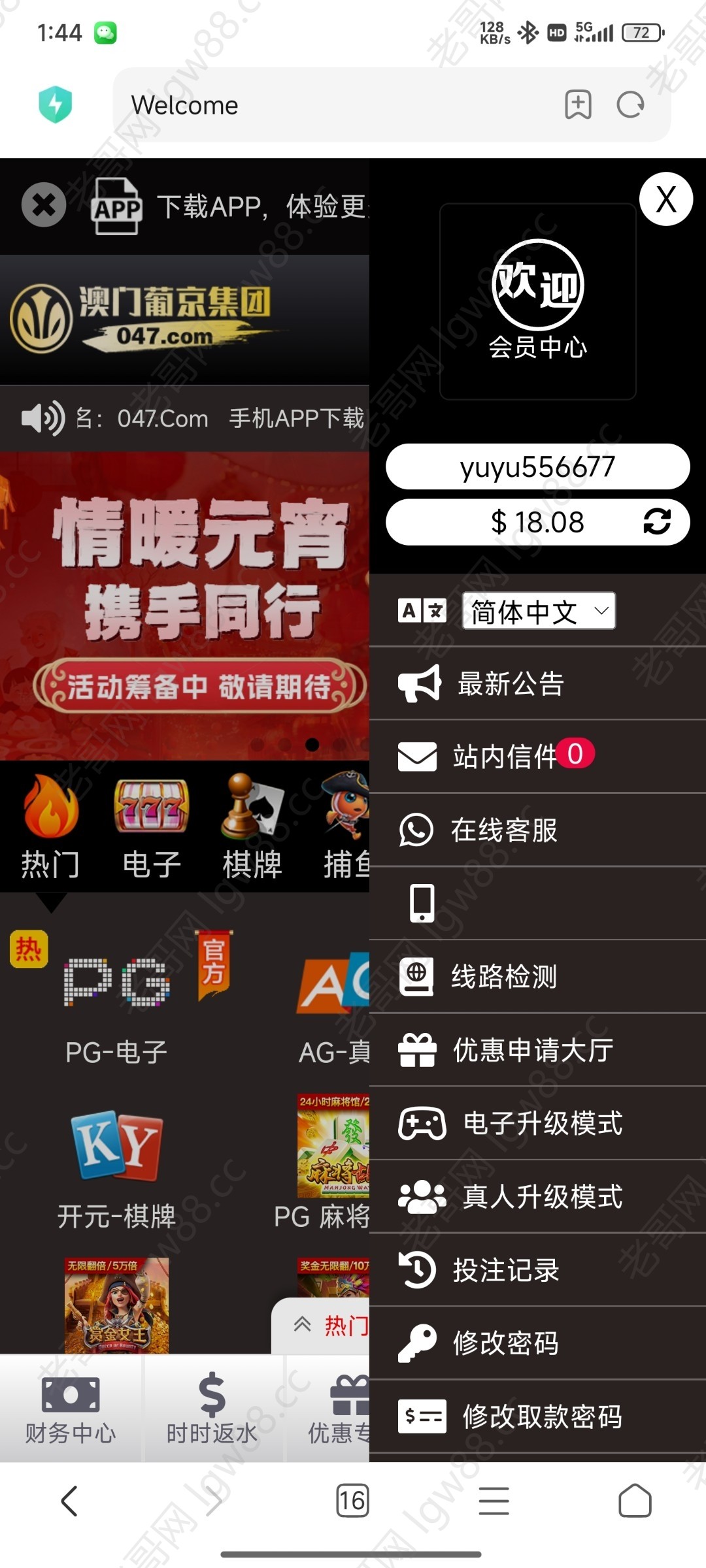Screen dimensions: 706x1568
Task: Open 时时返水 in bottom bar
Action: [x=212, y=1410]
